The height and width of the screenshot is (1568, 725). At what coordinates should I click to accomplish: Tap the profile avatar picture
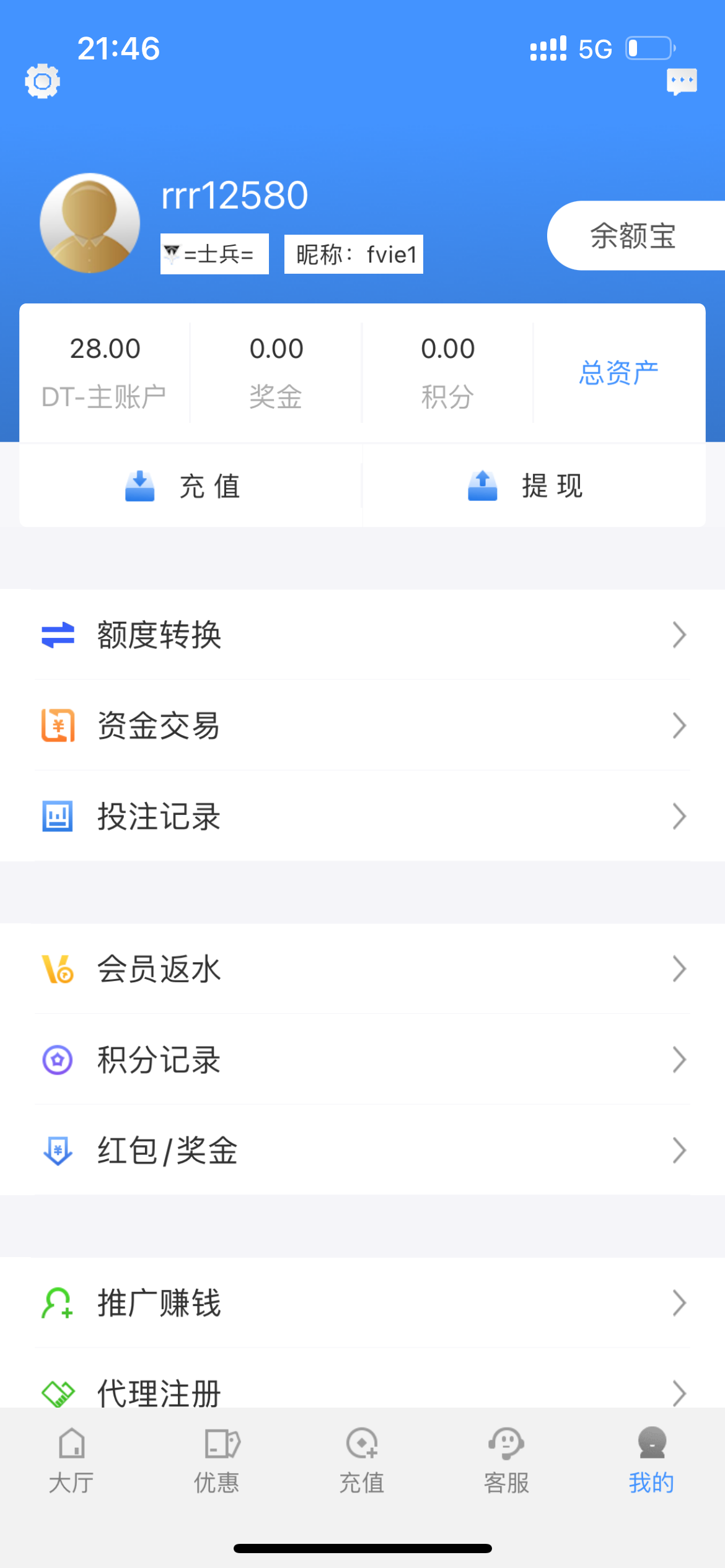(90, 223)
